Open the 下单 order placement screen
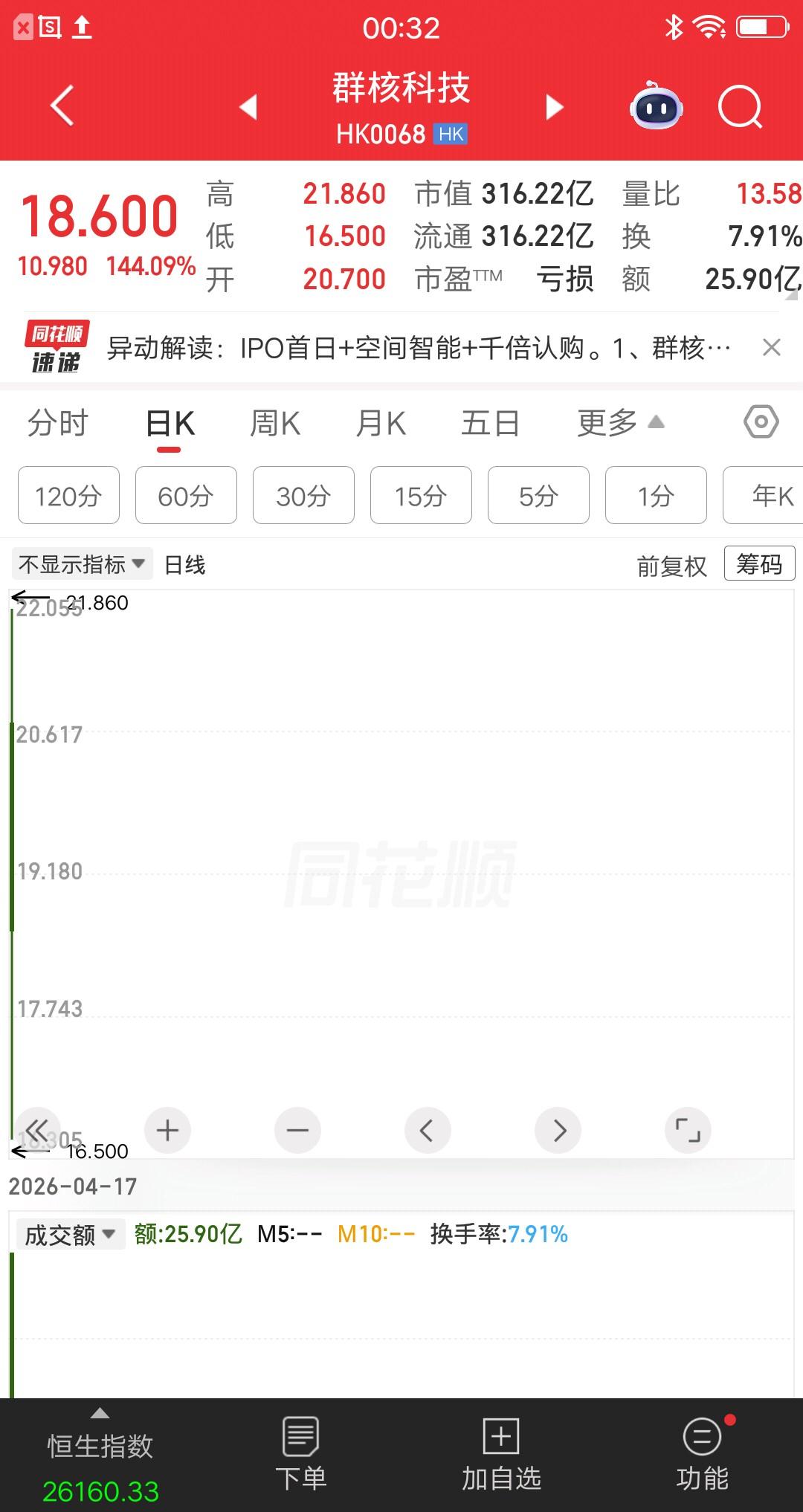Screen dimensions: 803x1512 (x=300, y=1457)
